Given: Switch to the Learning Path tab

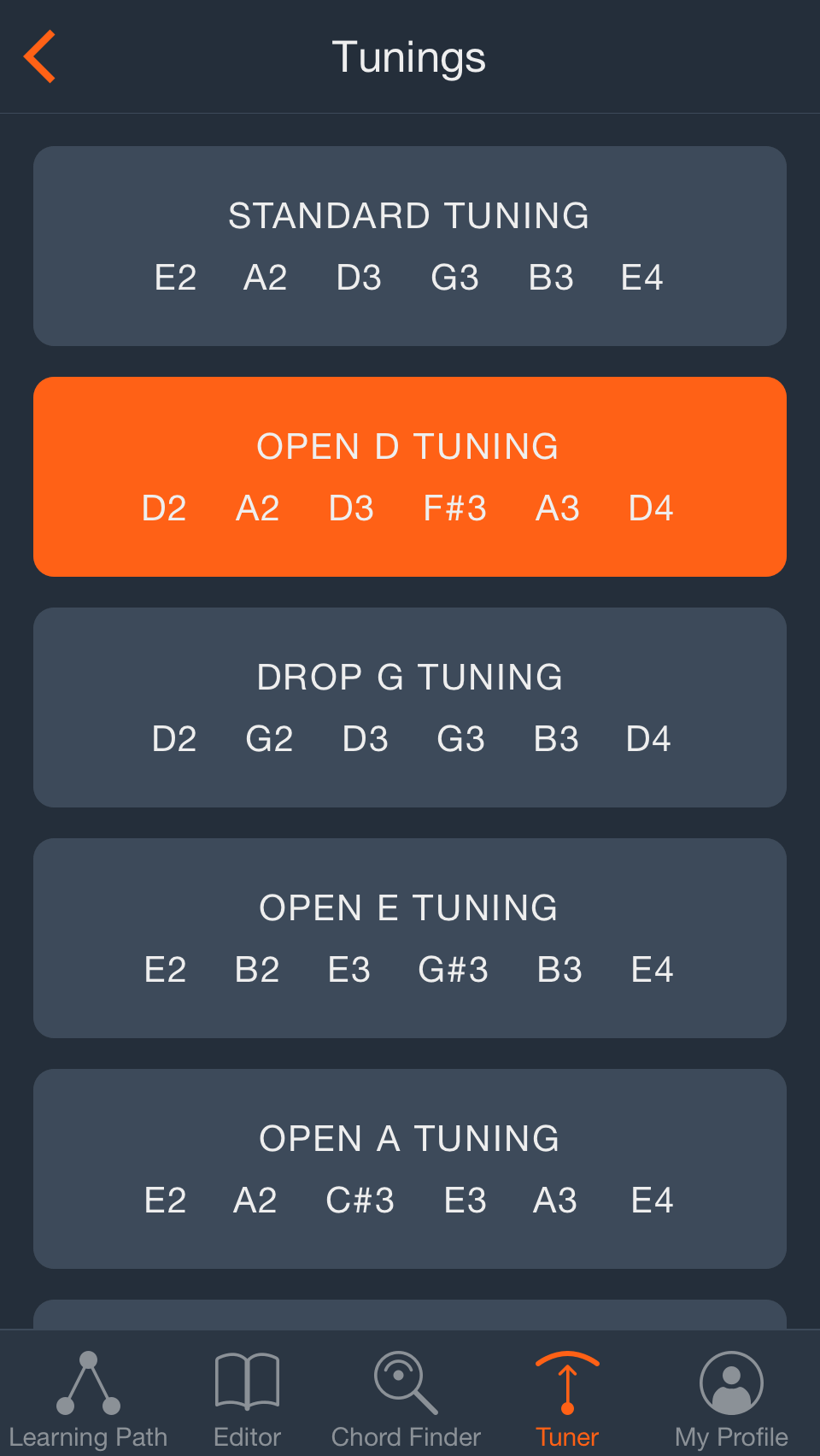Looking at the screenshot, I should point(88,1400).
